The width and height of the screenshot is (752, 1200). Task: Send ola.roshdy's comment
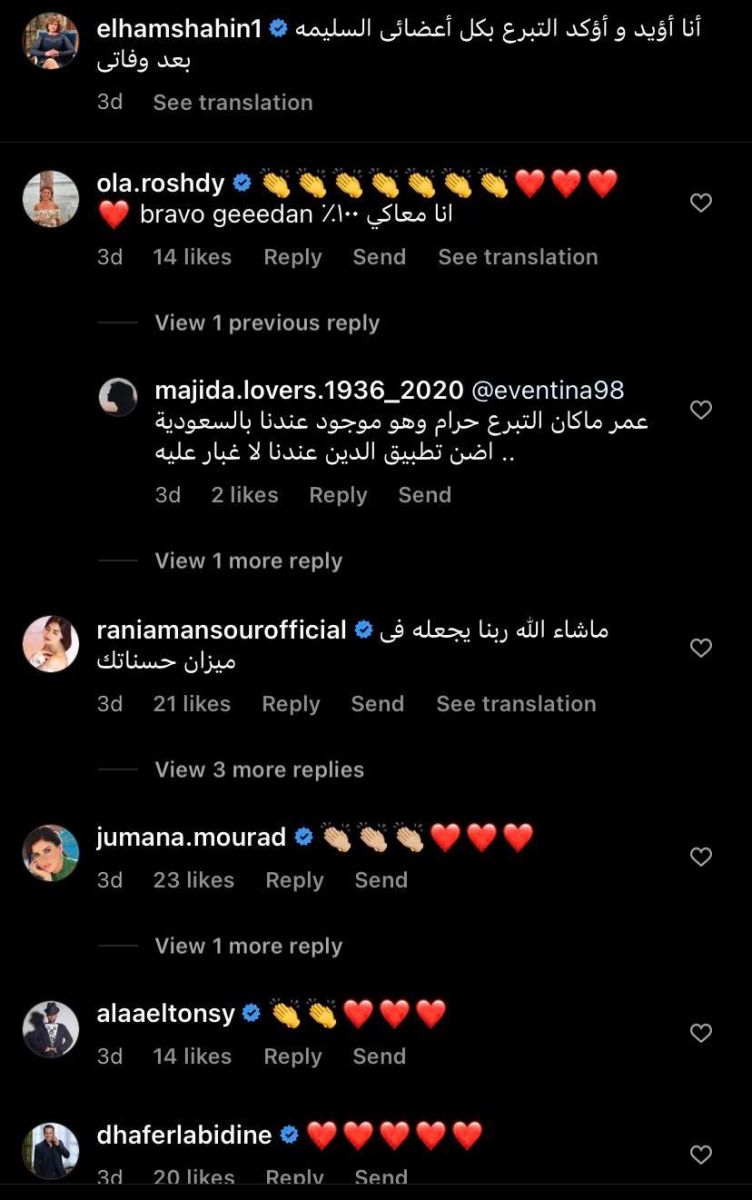click(x=379, y=257)
